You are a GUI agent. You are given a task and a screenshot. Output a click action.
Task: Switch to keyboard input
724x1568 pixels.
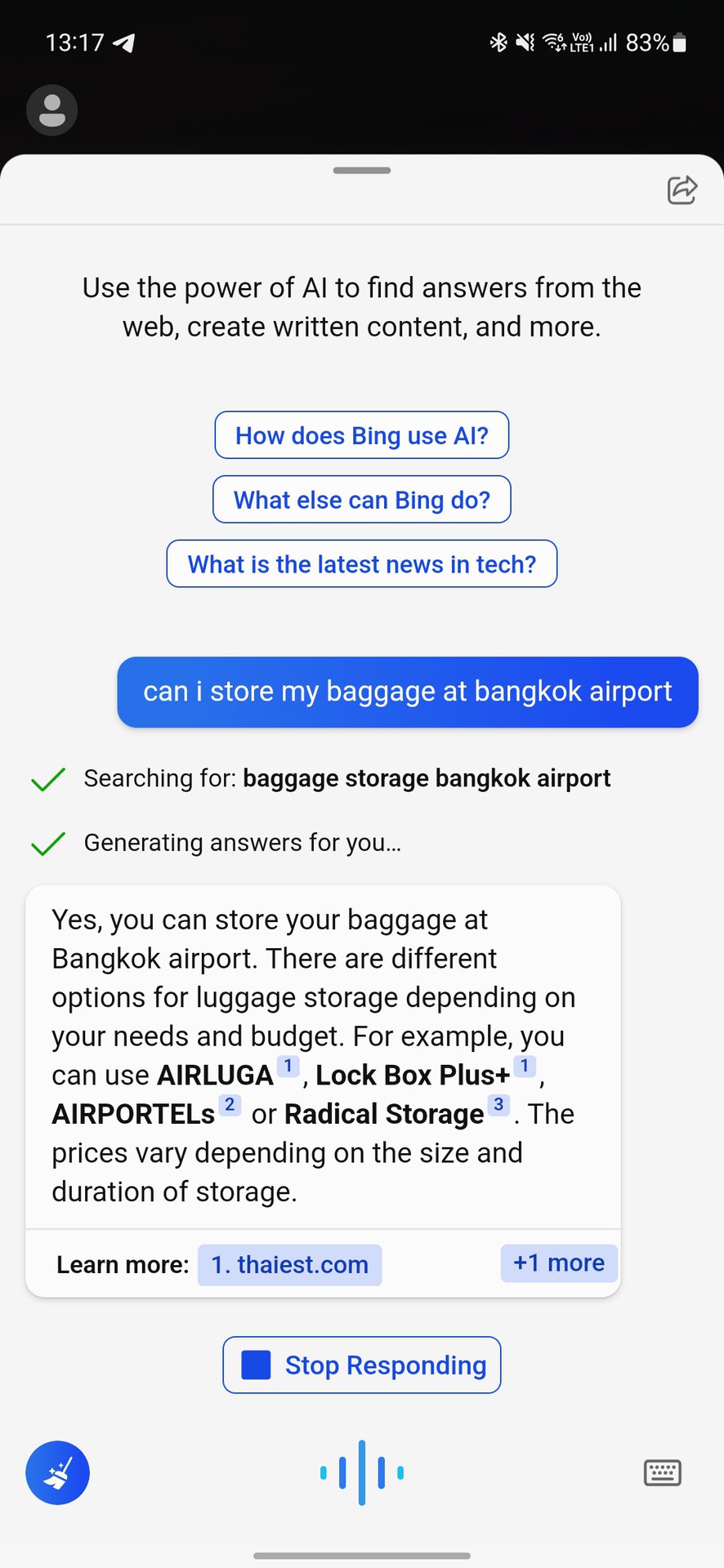(662, 1472)
